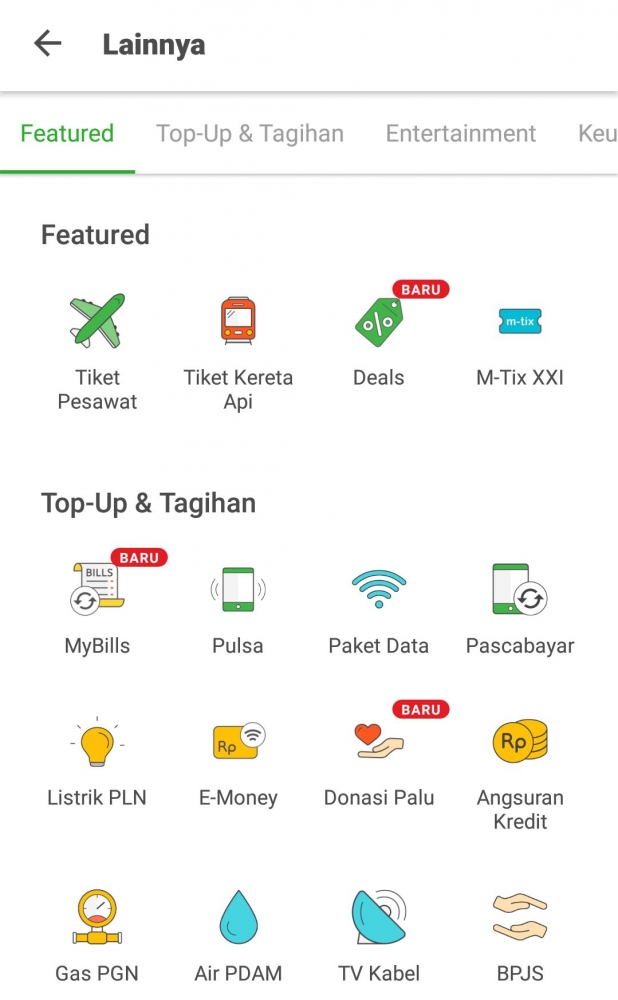This screenshot has width=618, height=1000.
Task: Switch to the Top-Up & Tagihan tab
Action: [x=249, y=134]
